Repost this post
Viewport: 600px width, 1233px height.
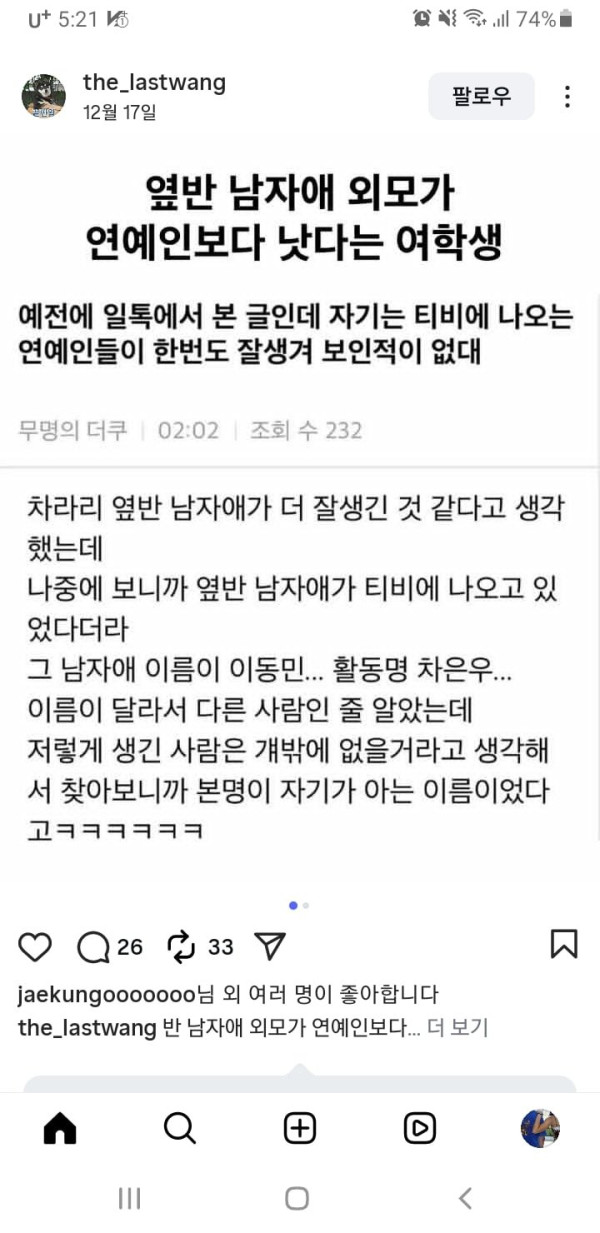(x=181, y=946)
